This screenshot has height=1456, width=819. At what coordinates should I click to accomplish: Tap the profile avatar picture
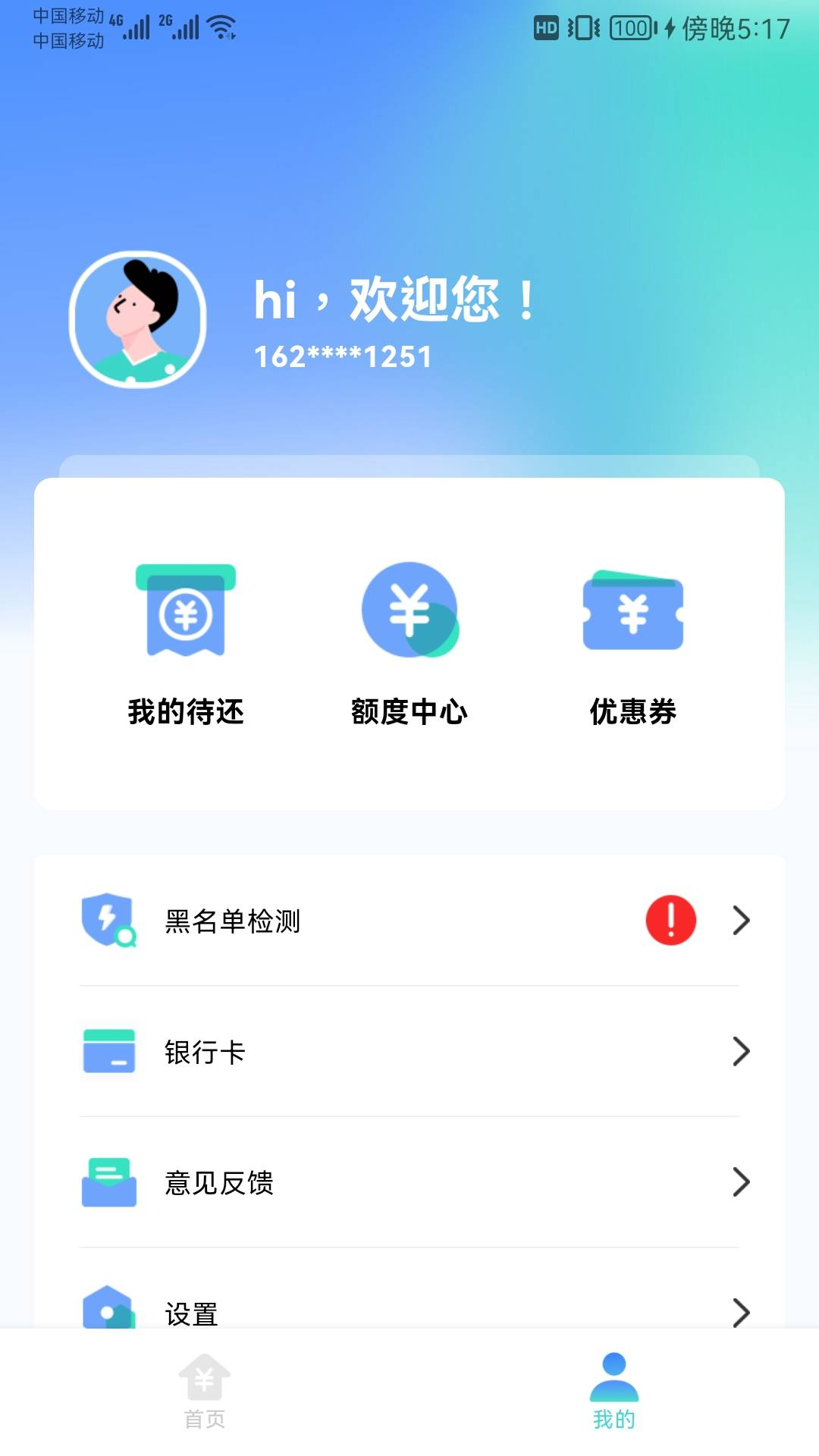pyautogui.click(x=137, y=319)
